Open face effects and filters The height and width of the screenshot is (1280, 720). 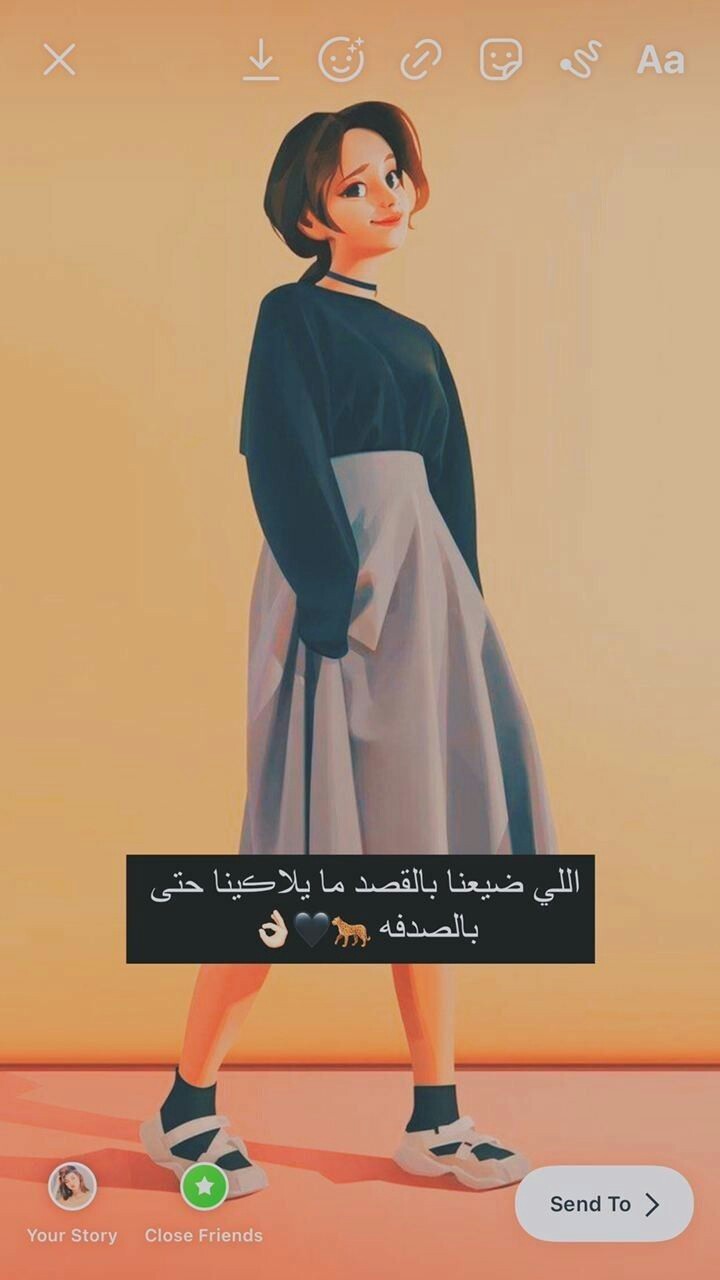pyautogui.click(x=341, y=60)
